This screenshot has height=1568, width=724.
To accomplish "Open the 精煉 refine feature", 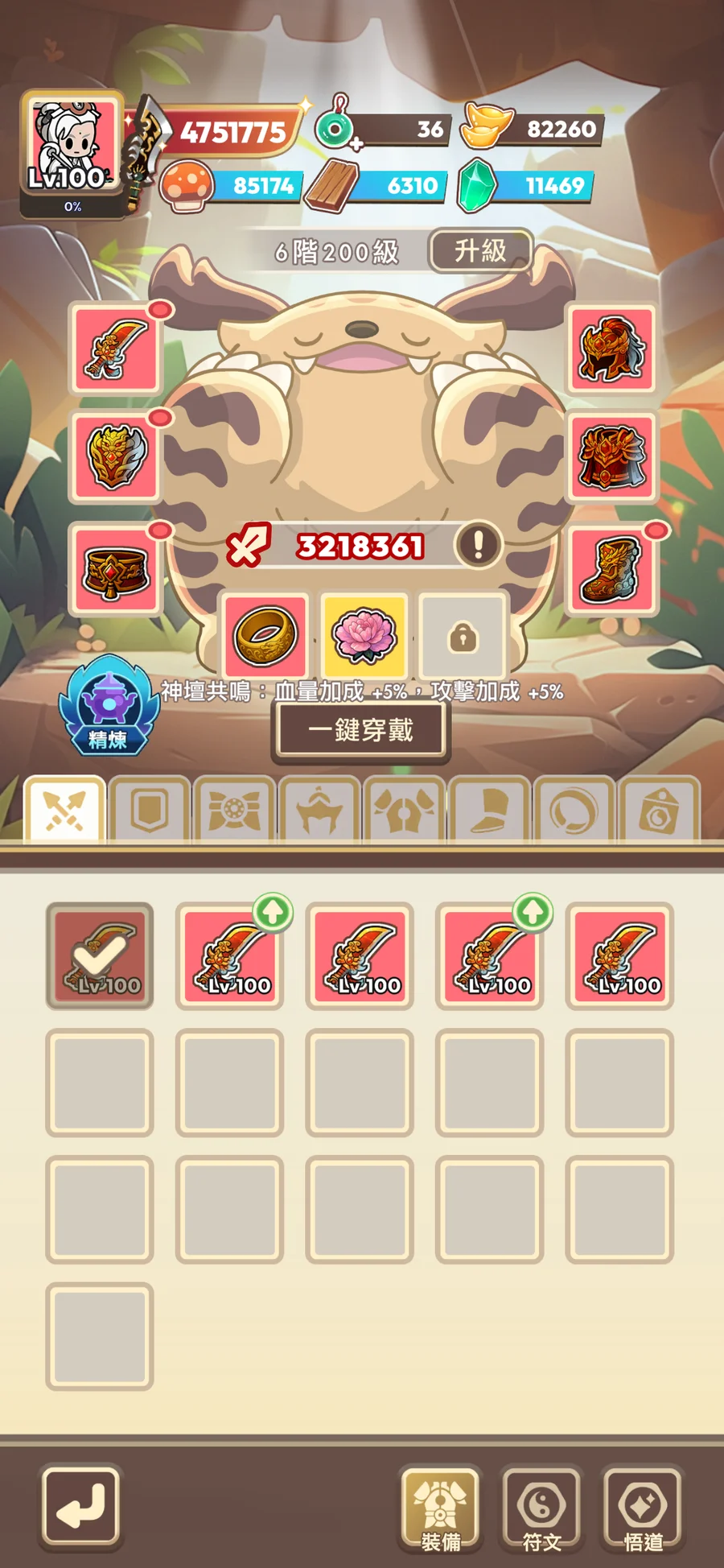I will [x=108, y=708].
